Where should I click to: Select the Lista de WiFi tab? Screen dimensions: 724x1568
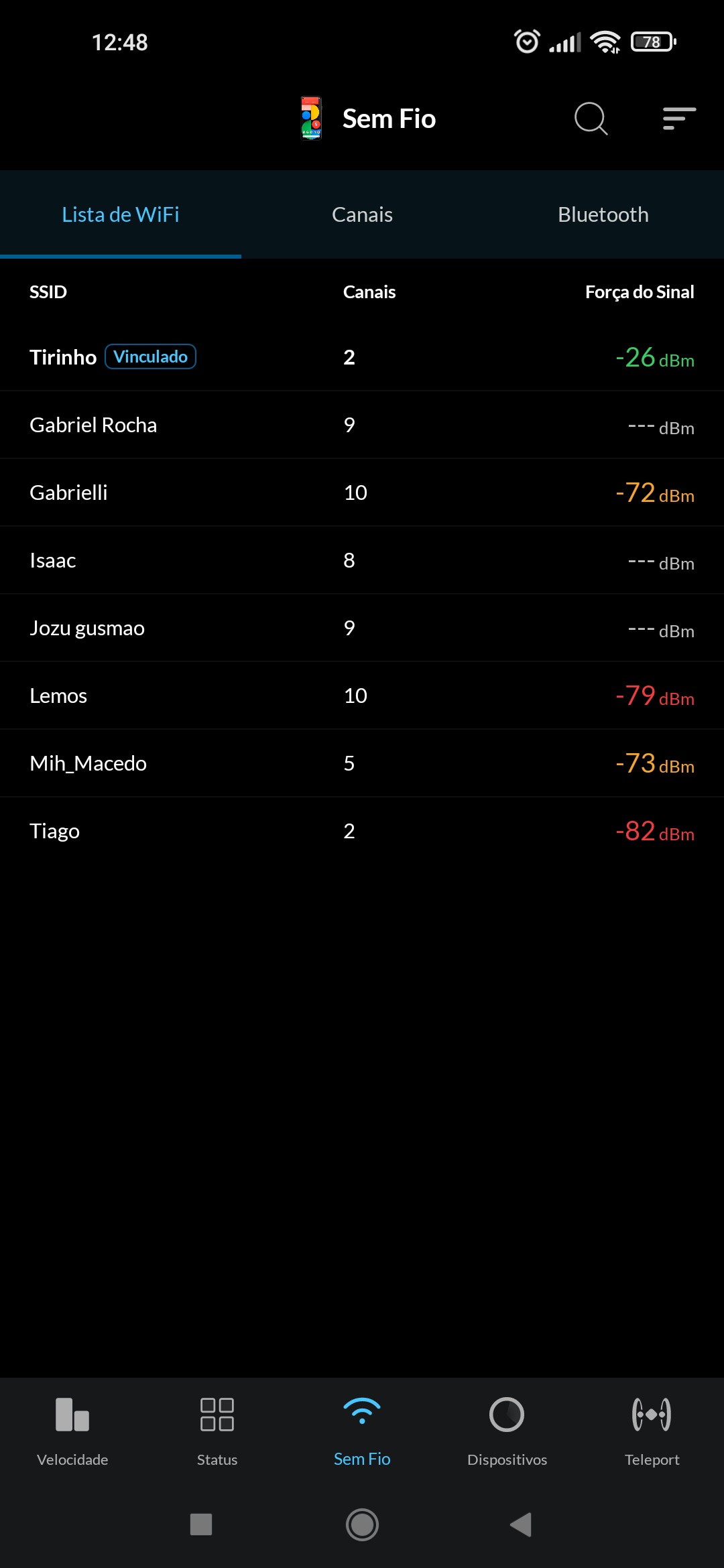121,215
